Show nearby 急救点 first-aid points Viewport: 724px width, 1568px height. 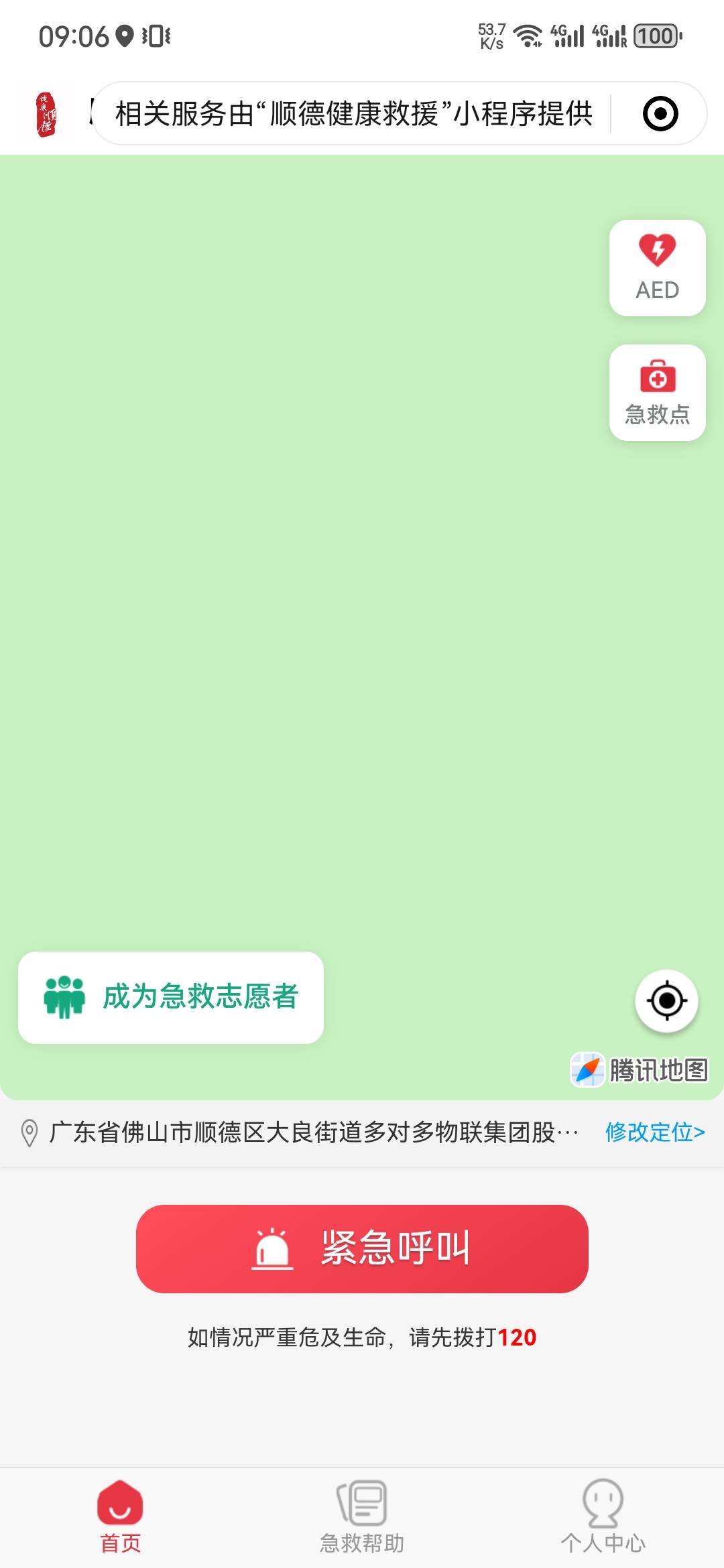(657, 393)
